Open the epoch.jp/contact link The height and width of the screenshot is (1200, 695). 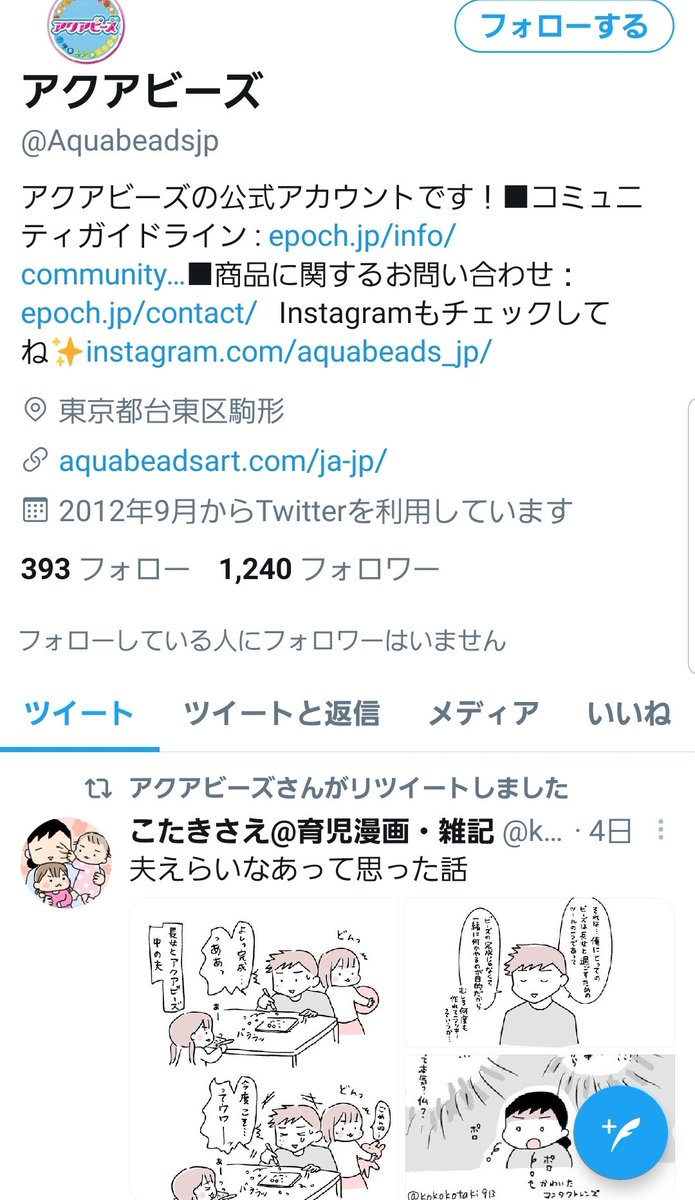pyautogui.click(x=139, y=313)
